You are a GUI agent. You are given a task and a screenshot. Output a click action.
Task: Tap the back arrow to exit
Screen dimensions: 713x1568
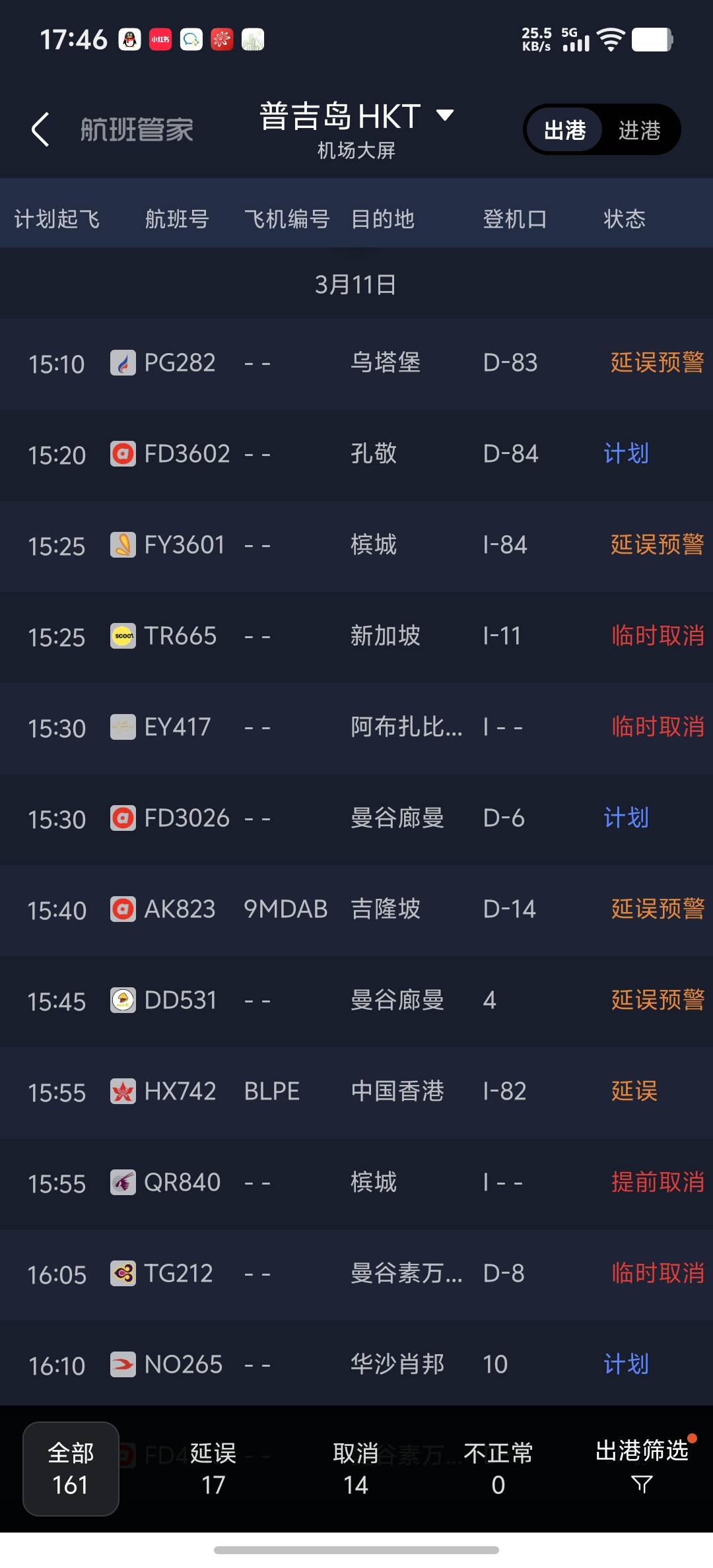(x=40, y=130)
